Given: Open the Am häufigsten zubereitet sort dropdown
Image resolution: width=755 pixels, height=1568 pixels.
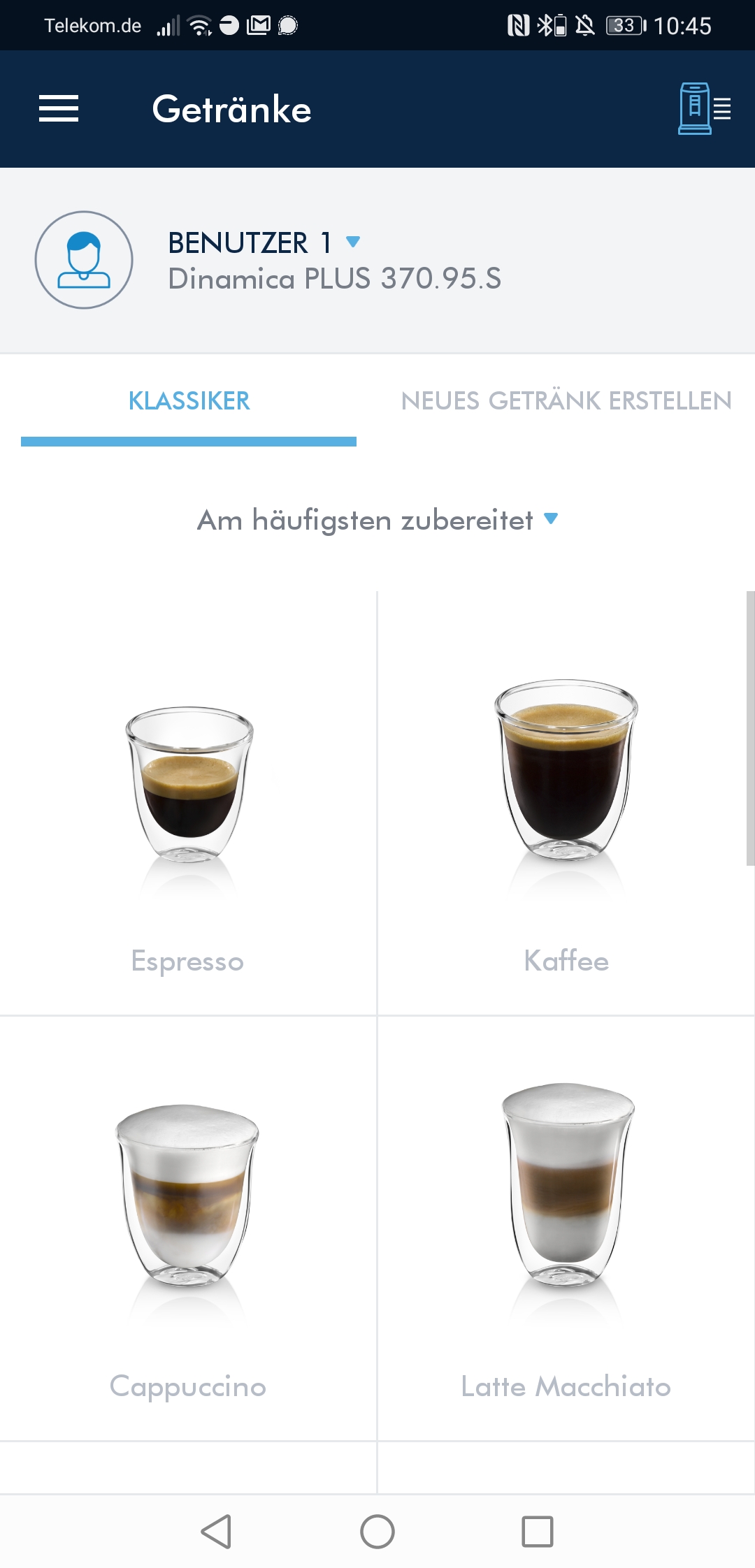Looking at the screenshot, I should pos(377,520).
